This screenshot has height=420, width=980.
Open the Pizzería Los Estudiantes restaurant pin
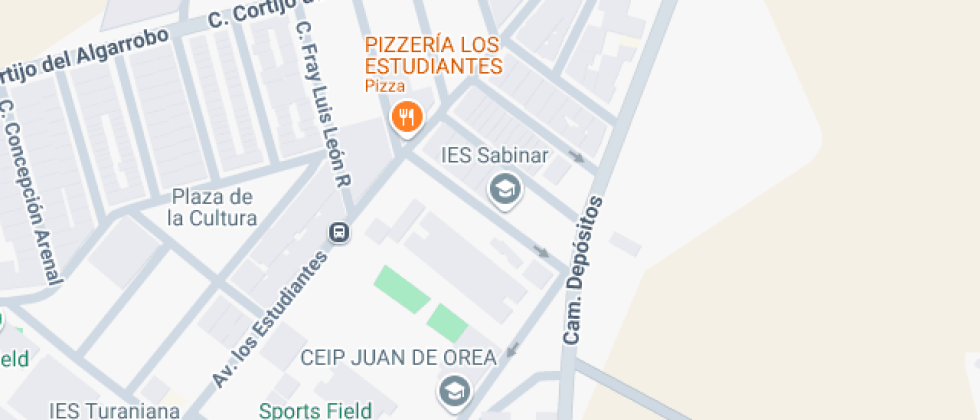coord(406,119)
